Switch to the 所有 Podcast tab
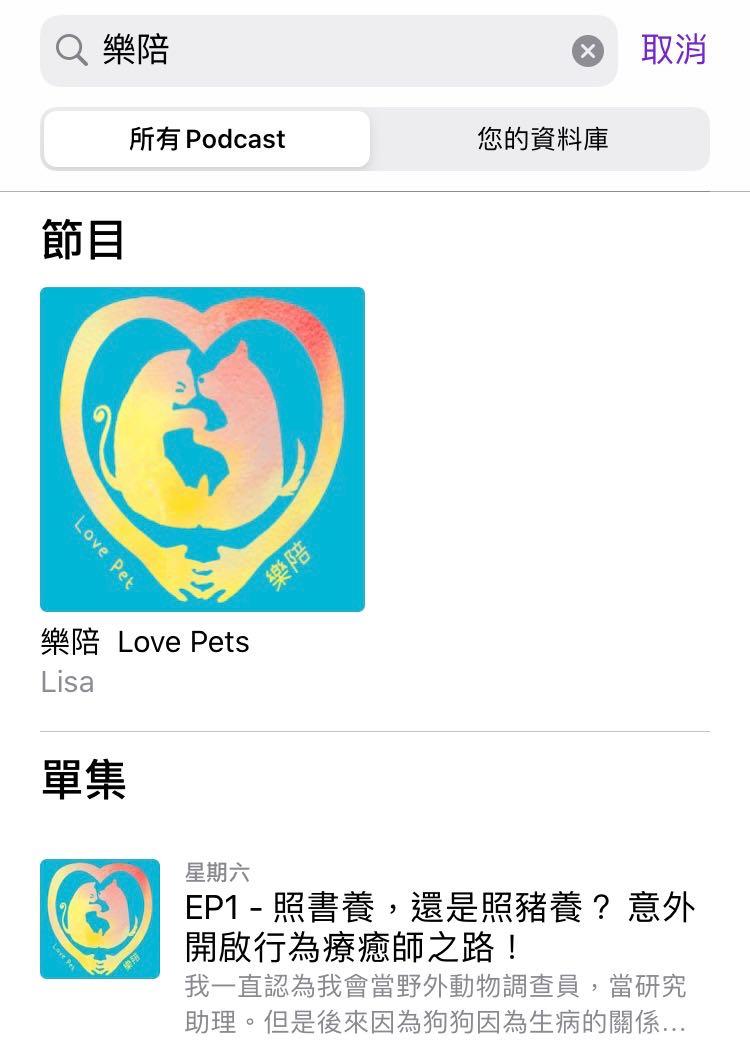This screenshot has height=1060, width=750. tap(207, 139)
